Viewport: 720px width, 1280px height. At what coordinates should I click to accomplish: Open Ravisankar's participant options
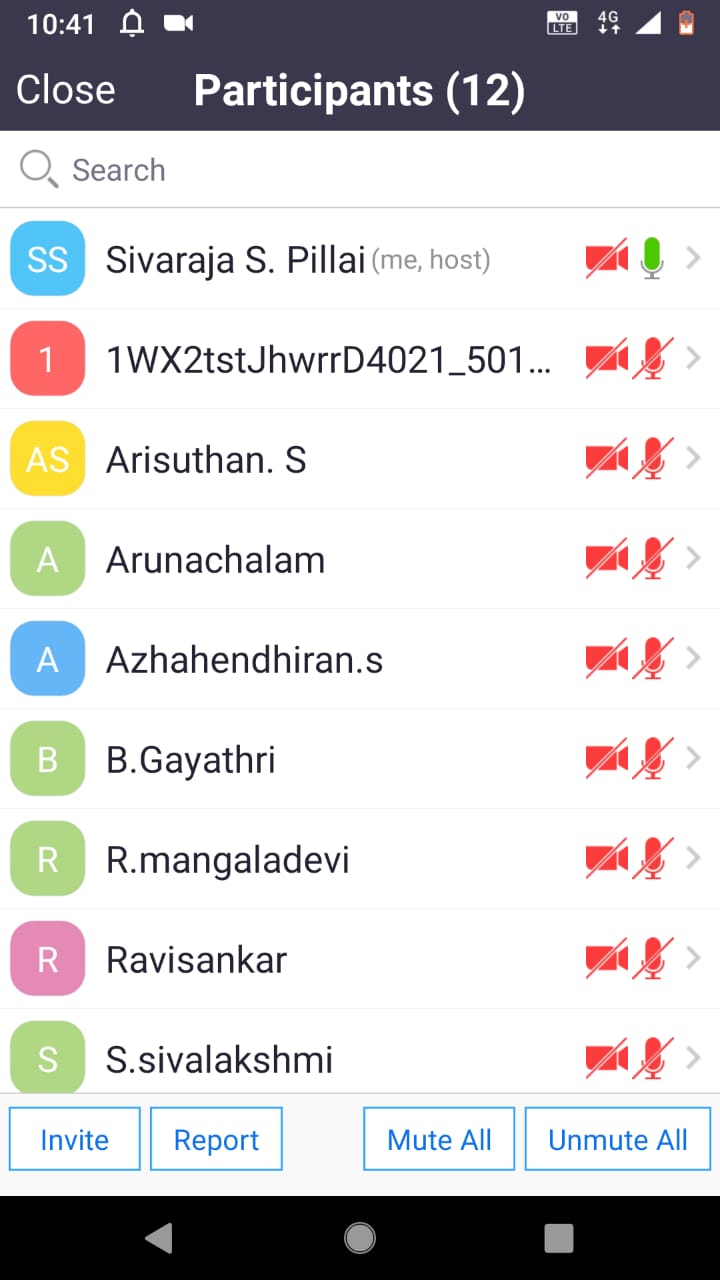(x=360, y=959)
